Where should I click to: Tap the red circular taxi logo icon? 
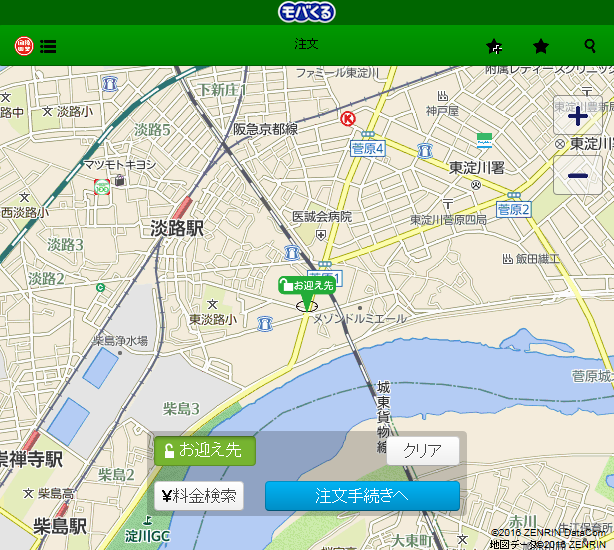click(23, 46)
